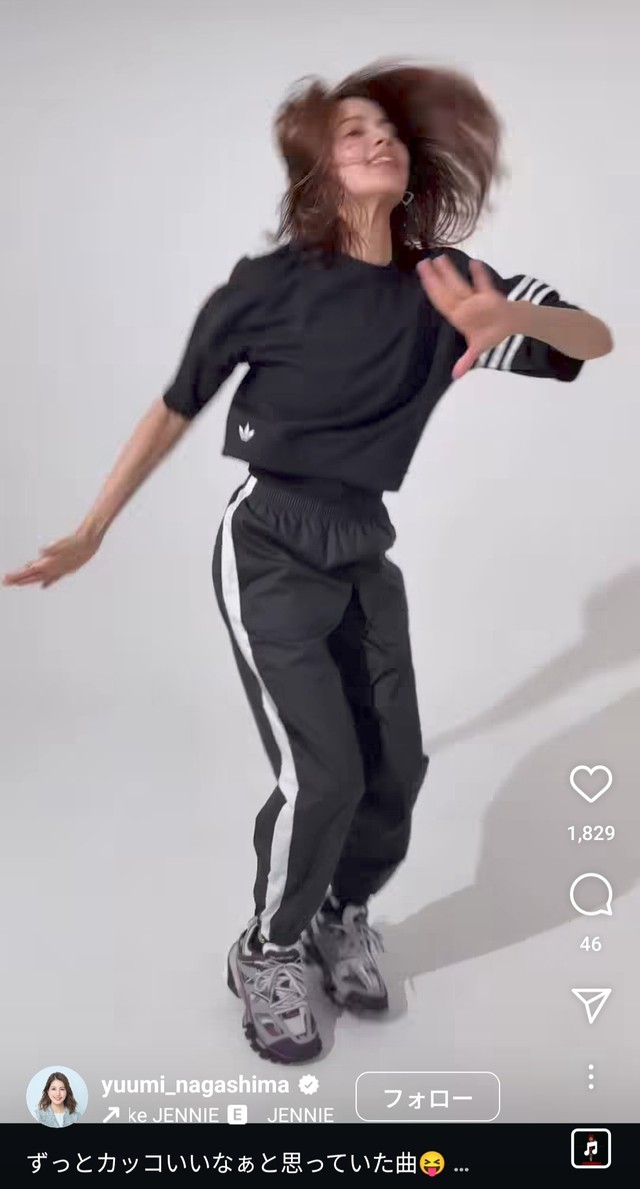Open yuumi_nagashima's profile picture
Screen dimensions: 640x1189
click(57, 1097)
